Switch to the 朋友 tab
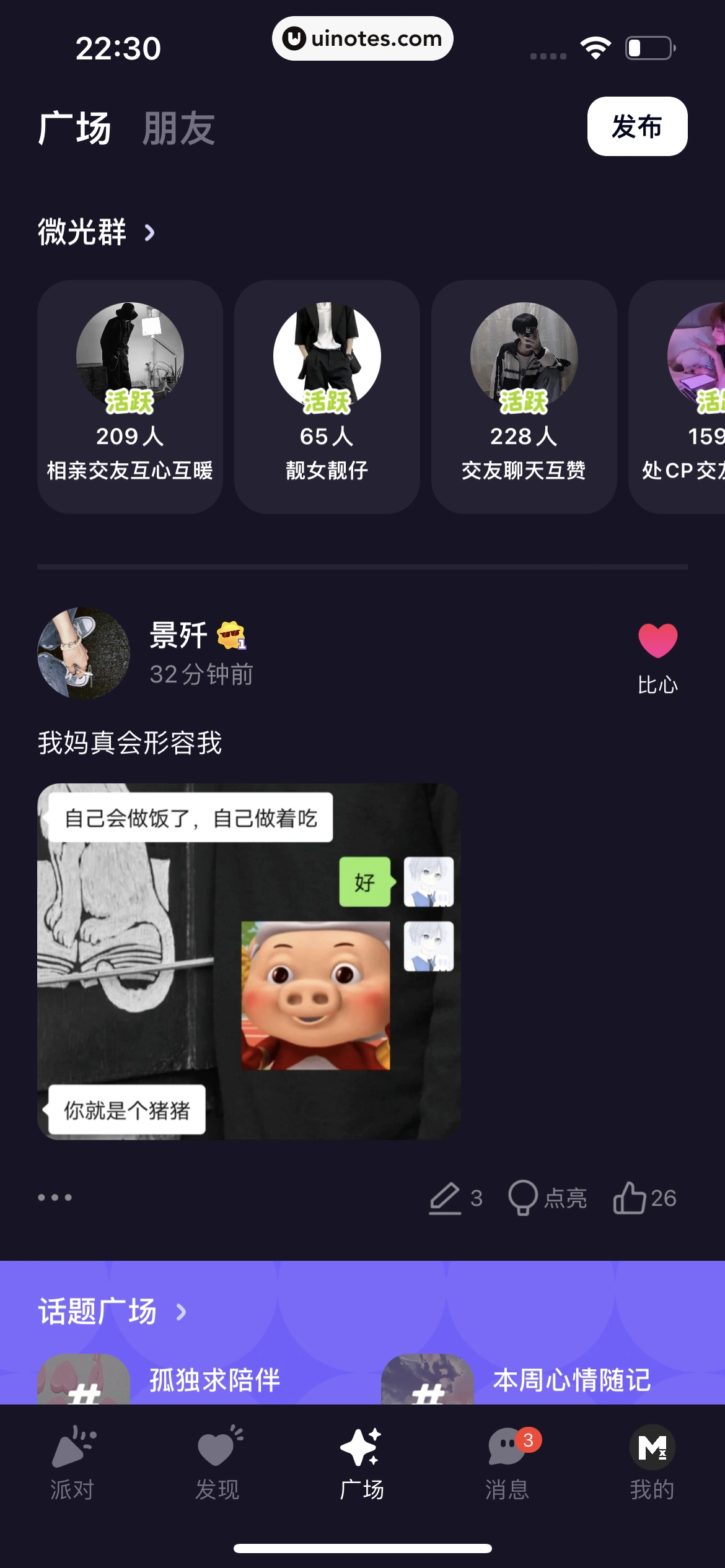This screenshot has height=1568, width=725. [178, 128]
